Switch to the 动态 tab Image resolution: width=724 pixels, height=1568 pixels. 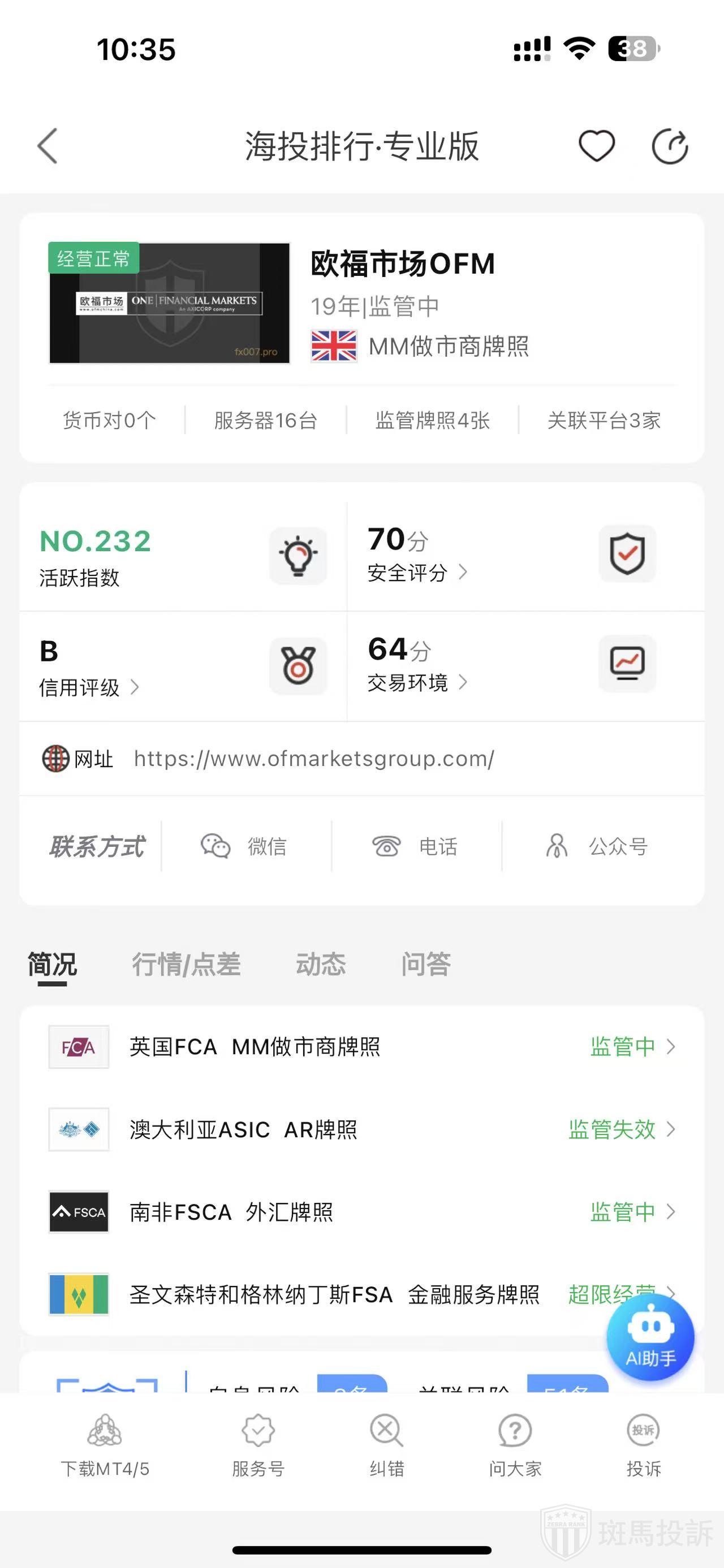tap(320, 964)
